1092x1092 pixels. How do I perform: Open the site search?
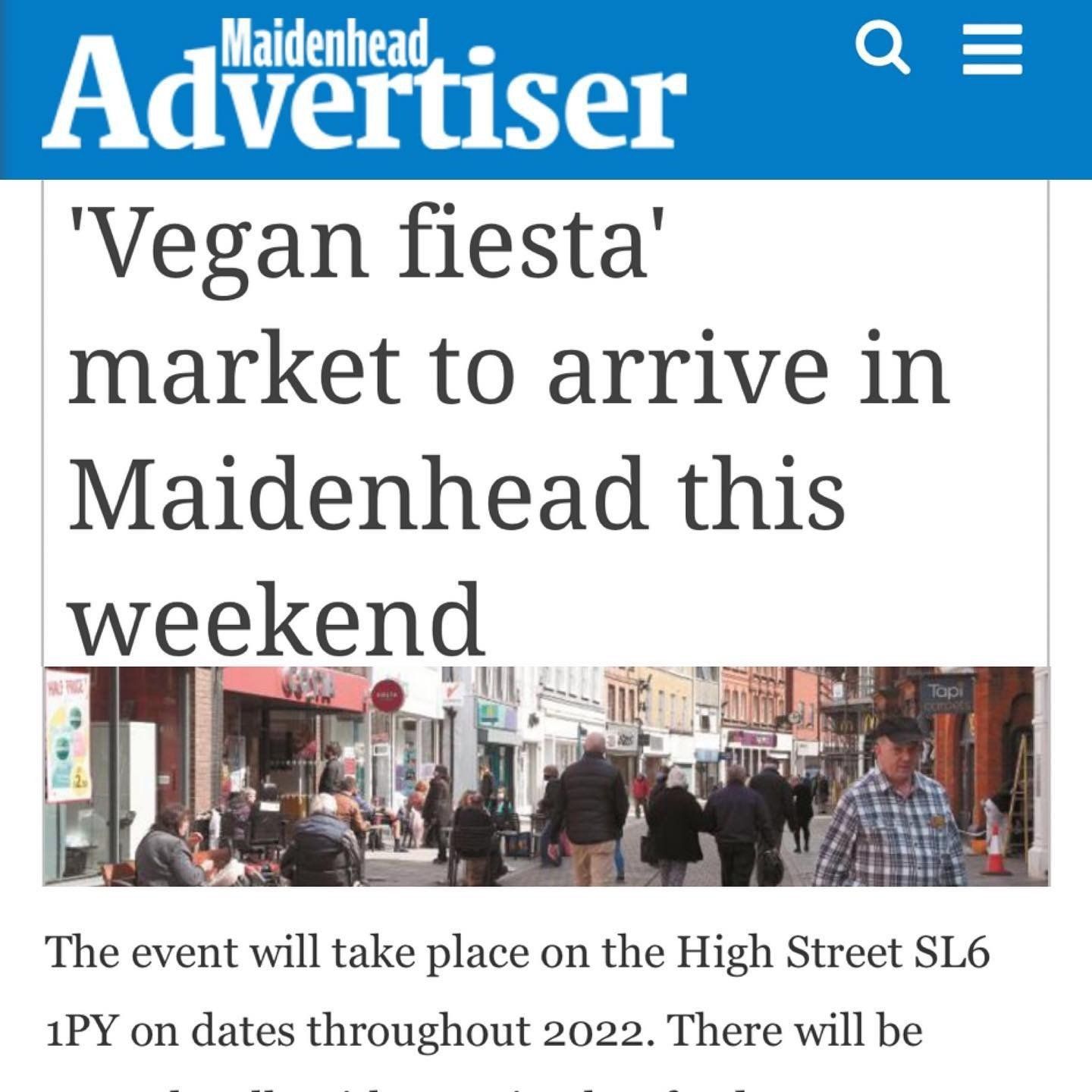point(882,49)
